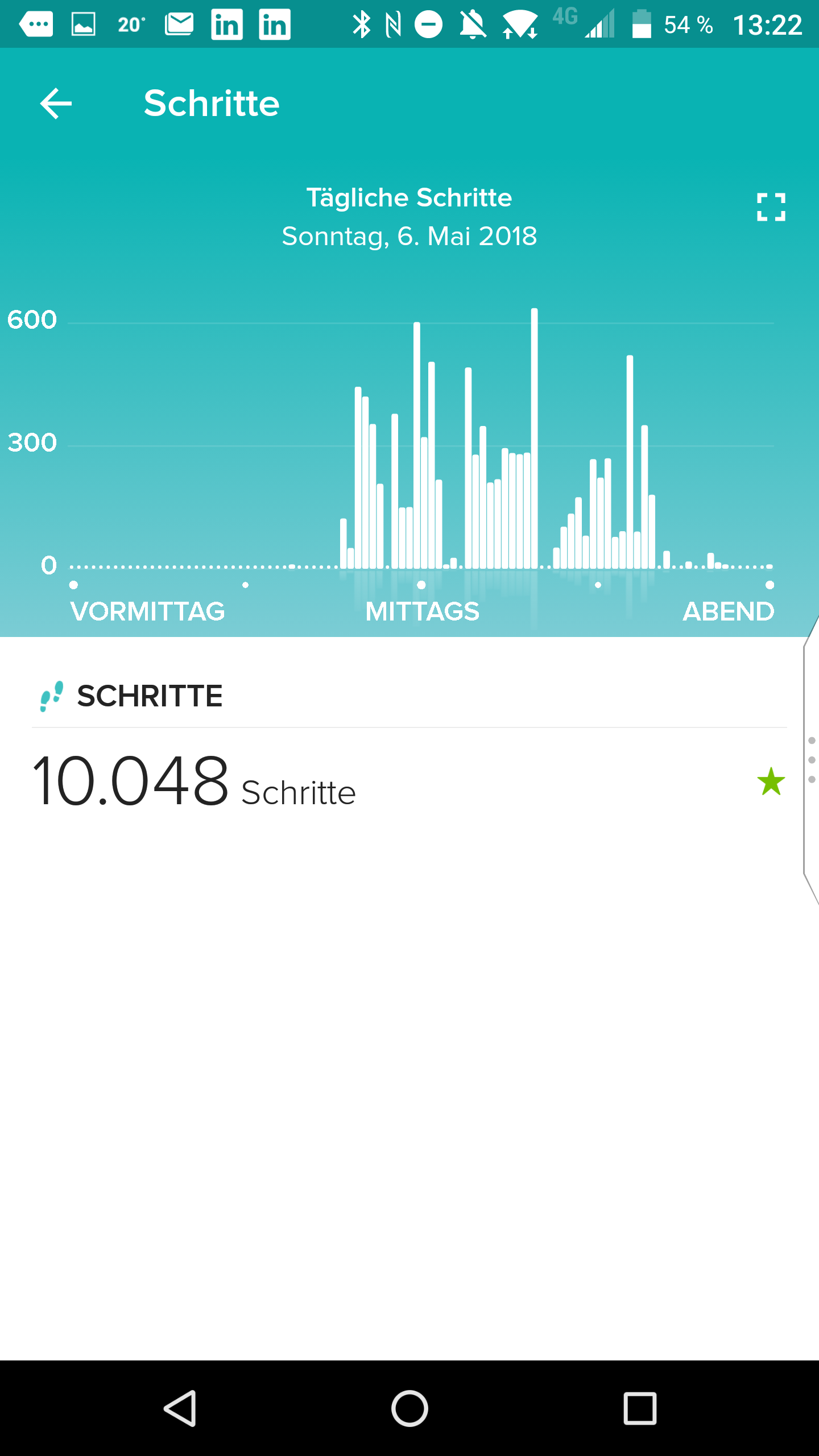Tap the system back button
The image size is (819, 1456).
(180, 1408)
